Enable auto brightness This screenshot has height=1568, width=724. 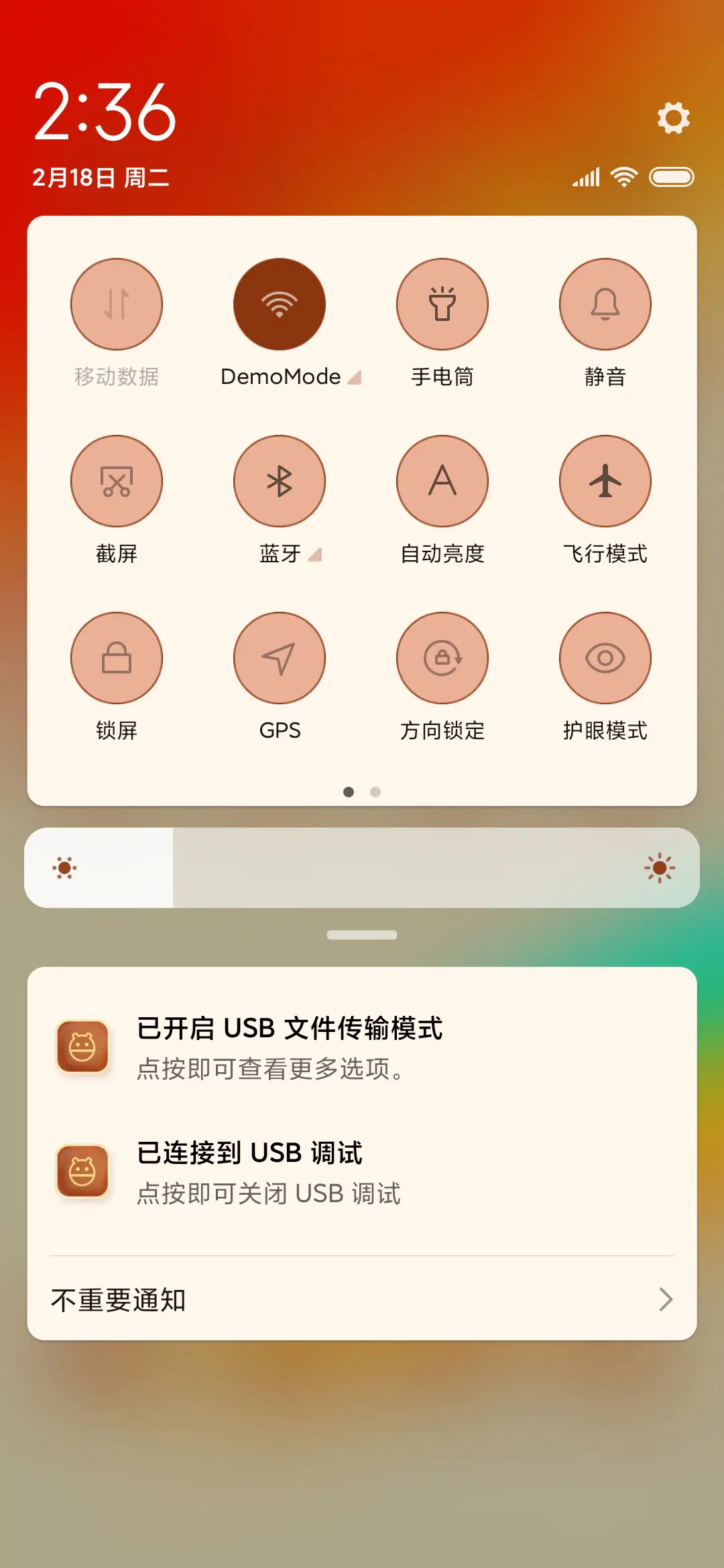[442, 481]
